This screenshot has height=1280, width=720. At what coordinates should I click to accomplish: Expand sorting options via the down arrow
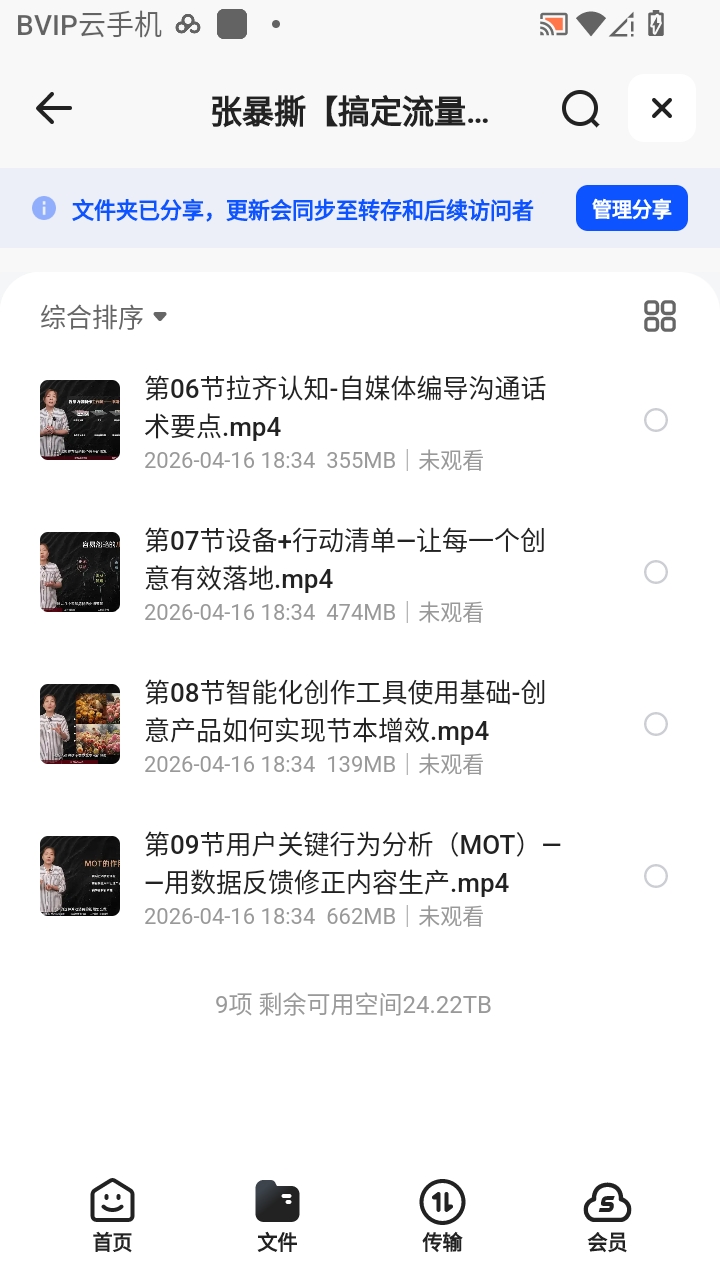tap(160, 317)
